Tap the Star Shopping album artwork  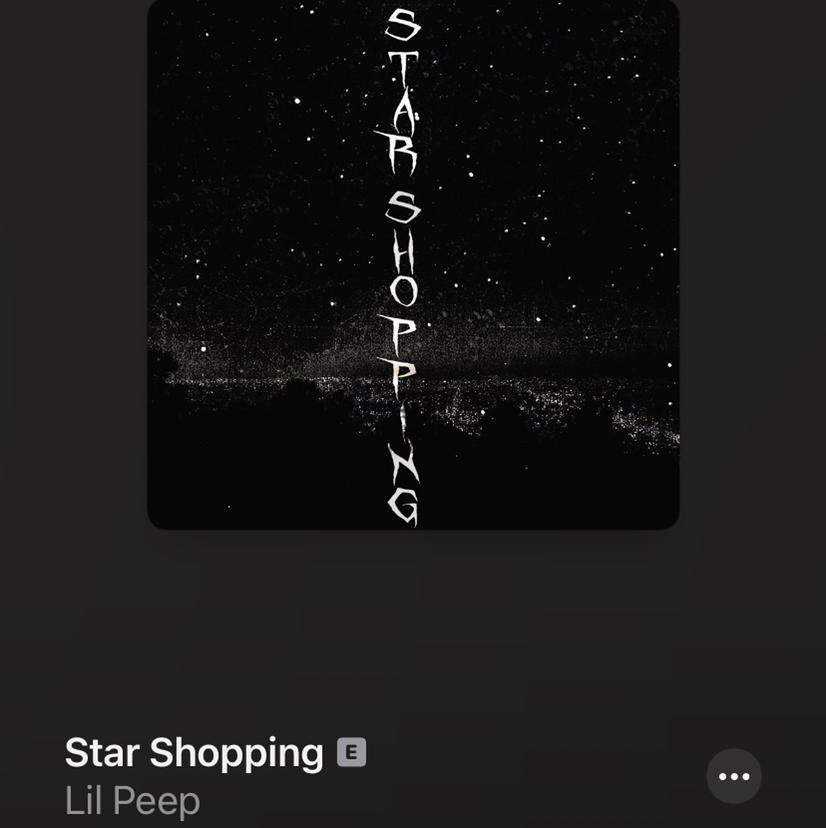tap(413, 262)
